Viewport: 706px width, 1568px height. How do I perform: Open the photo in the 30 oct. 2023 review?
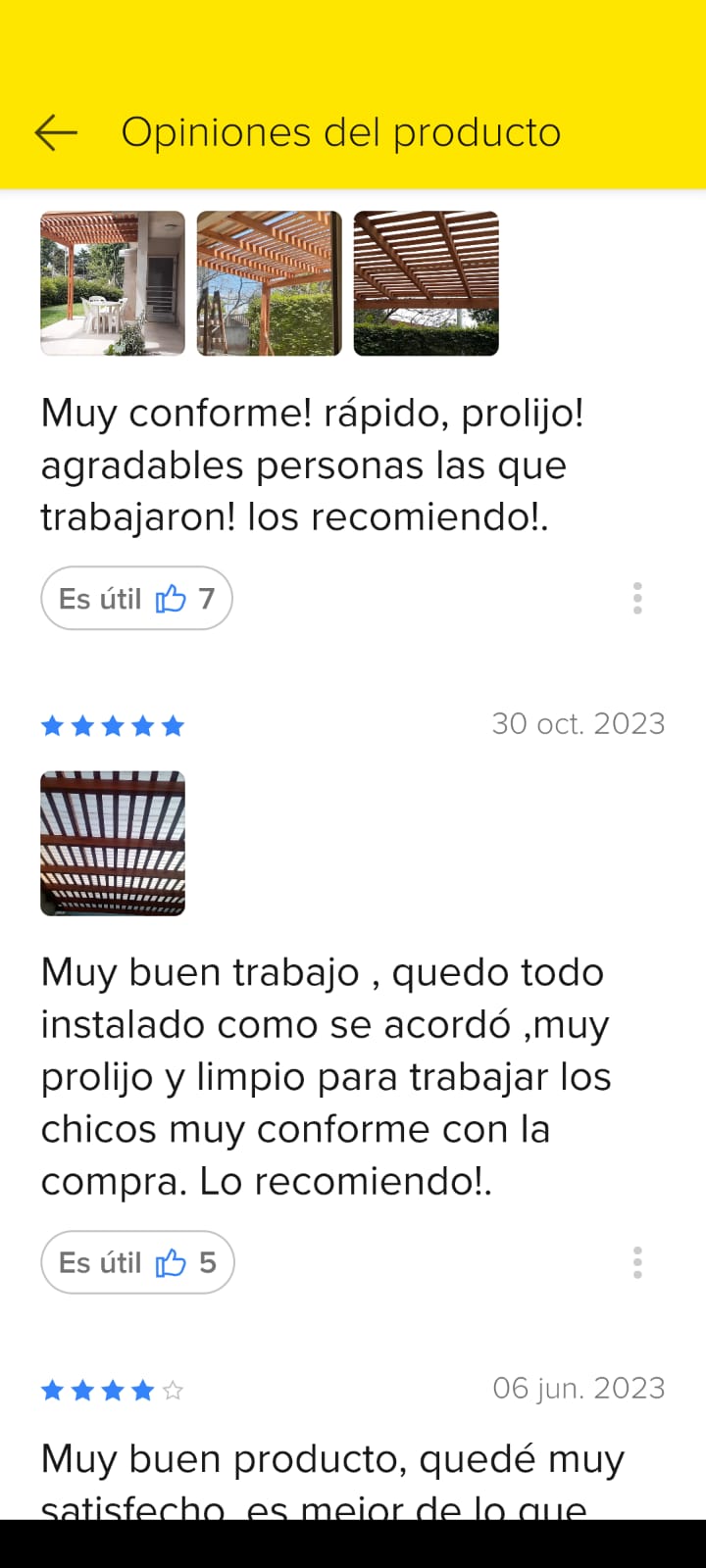coord(113,844)
